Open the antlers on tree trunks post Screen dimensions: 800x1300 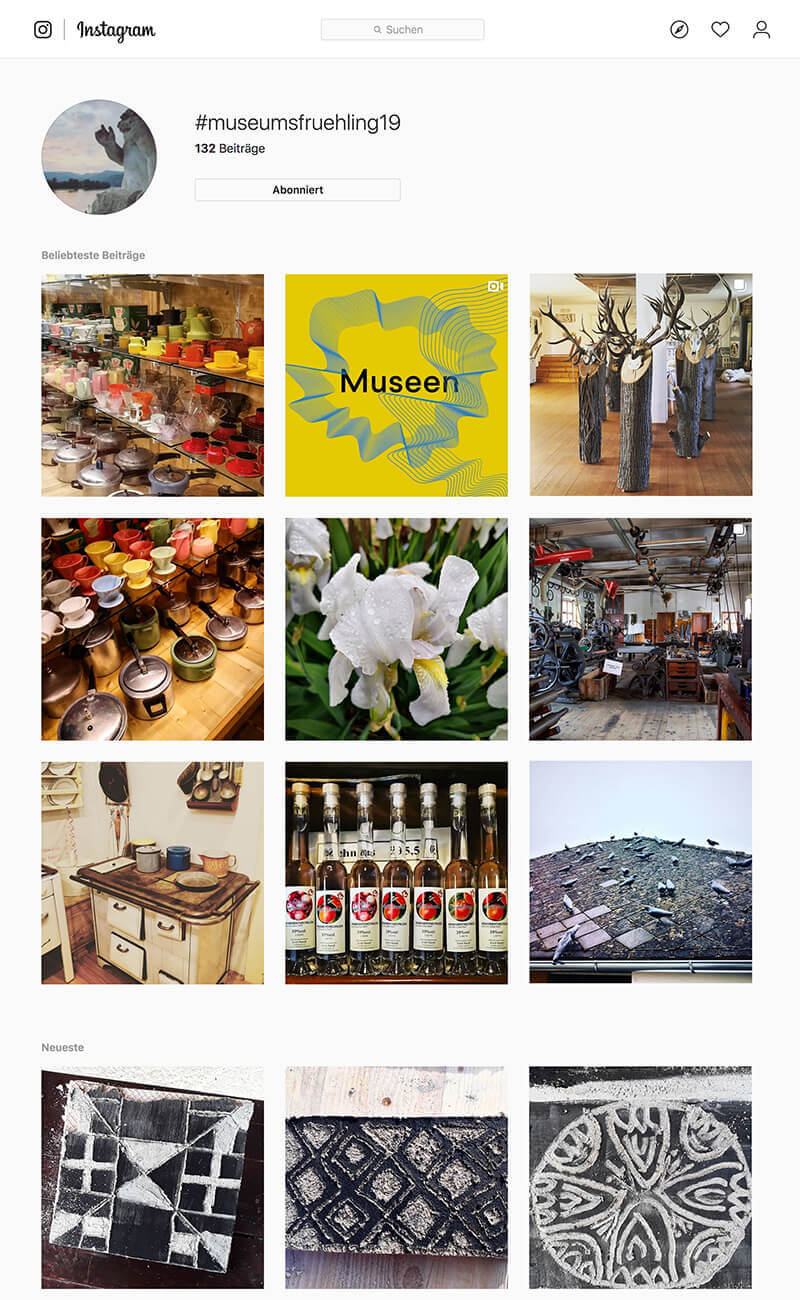tap(640, 385)
